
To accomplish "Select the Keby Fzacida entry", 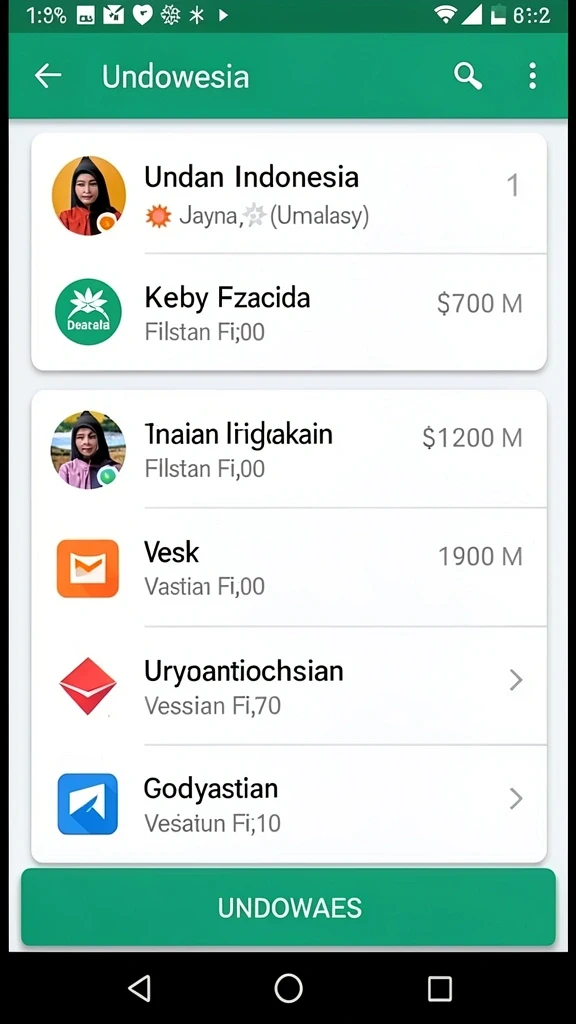I will 289,312.
